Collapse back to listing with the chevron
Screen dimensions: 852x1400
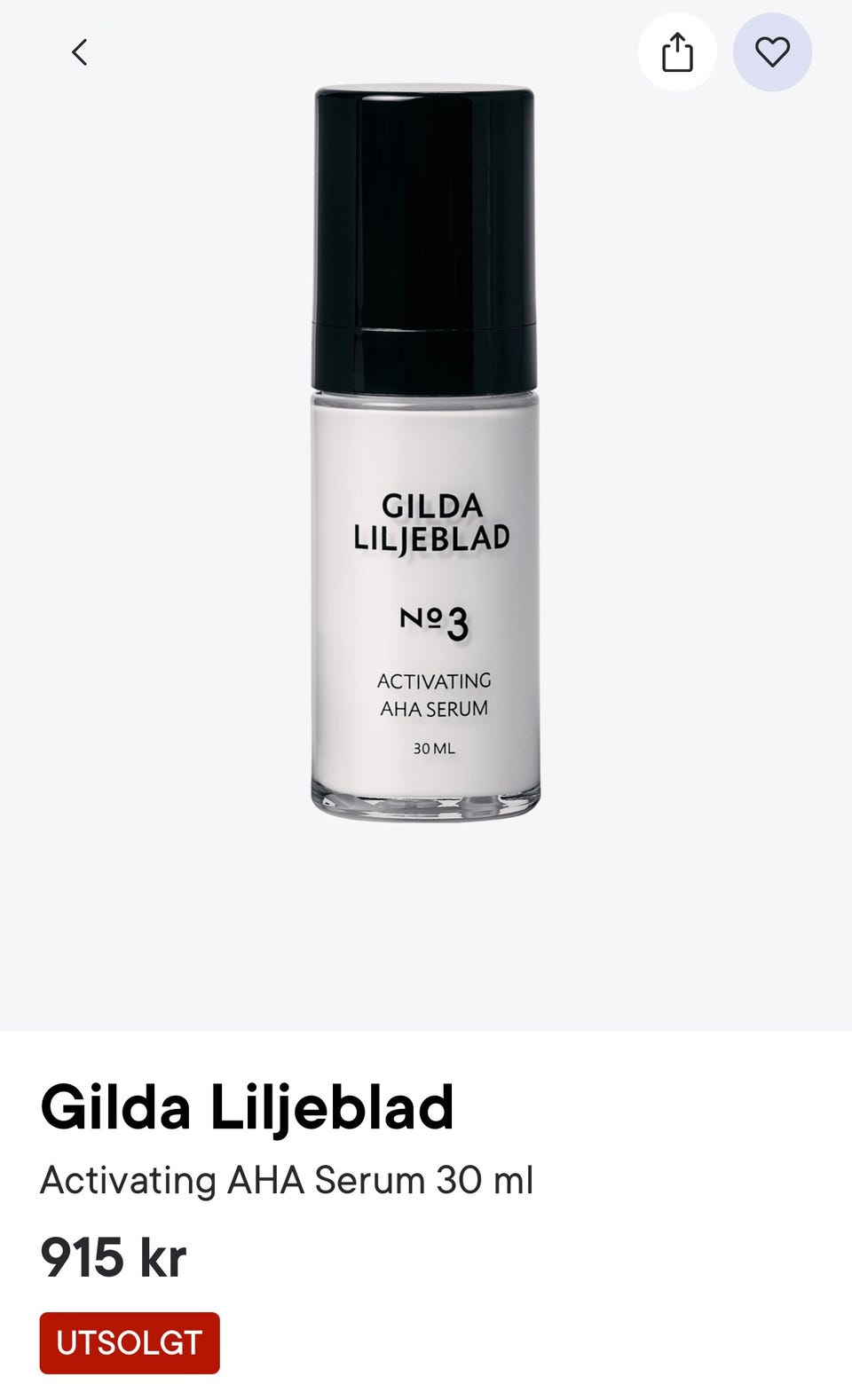pyautogui.click(x=80, y=51)
